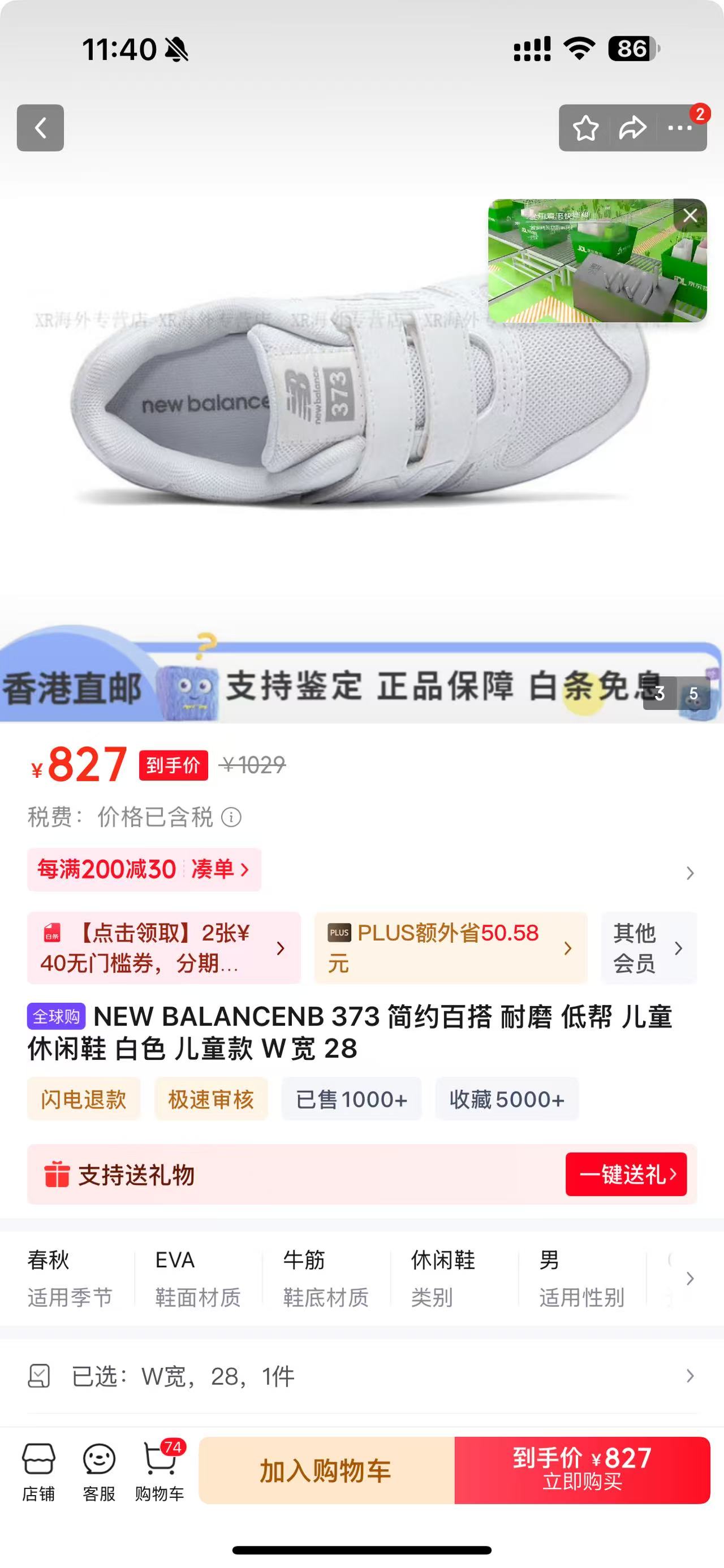Close the floating video preview
The height and width of the screenshot is (1568, 724).
[690, 215]
